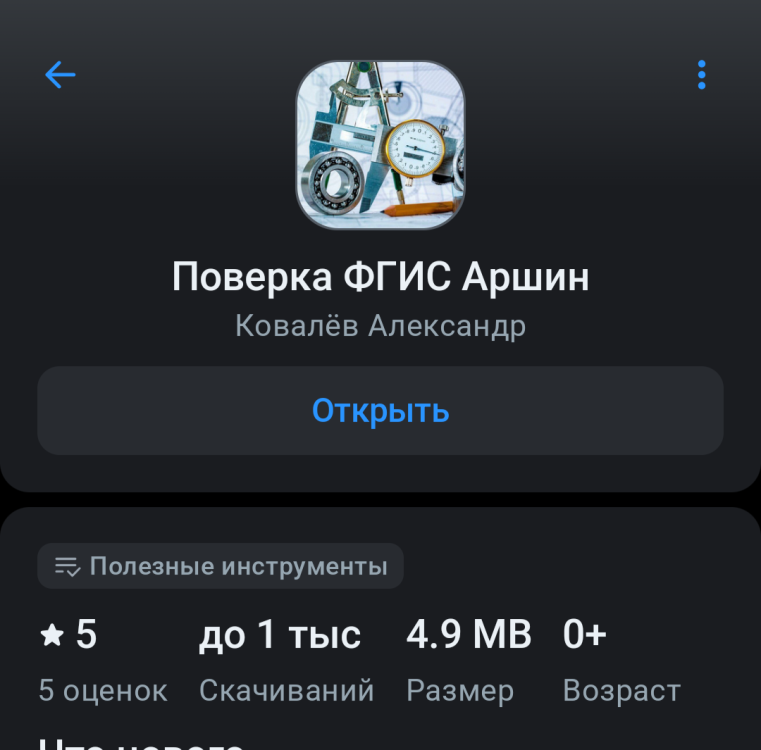761x750 pixels.
Task: Go back using the arrow icon
Action: coord(60,75)
